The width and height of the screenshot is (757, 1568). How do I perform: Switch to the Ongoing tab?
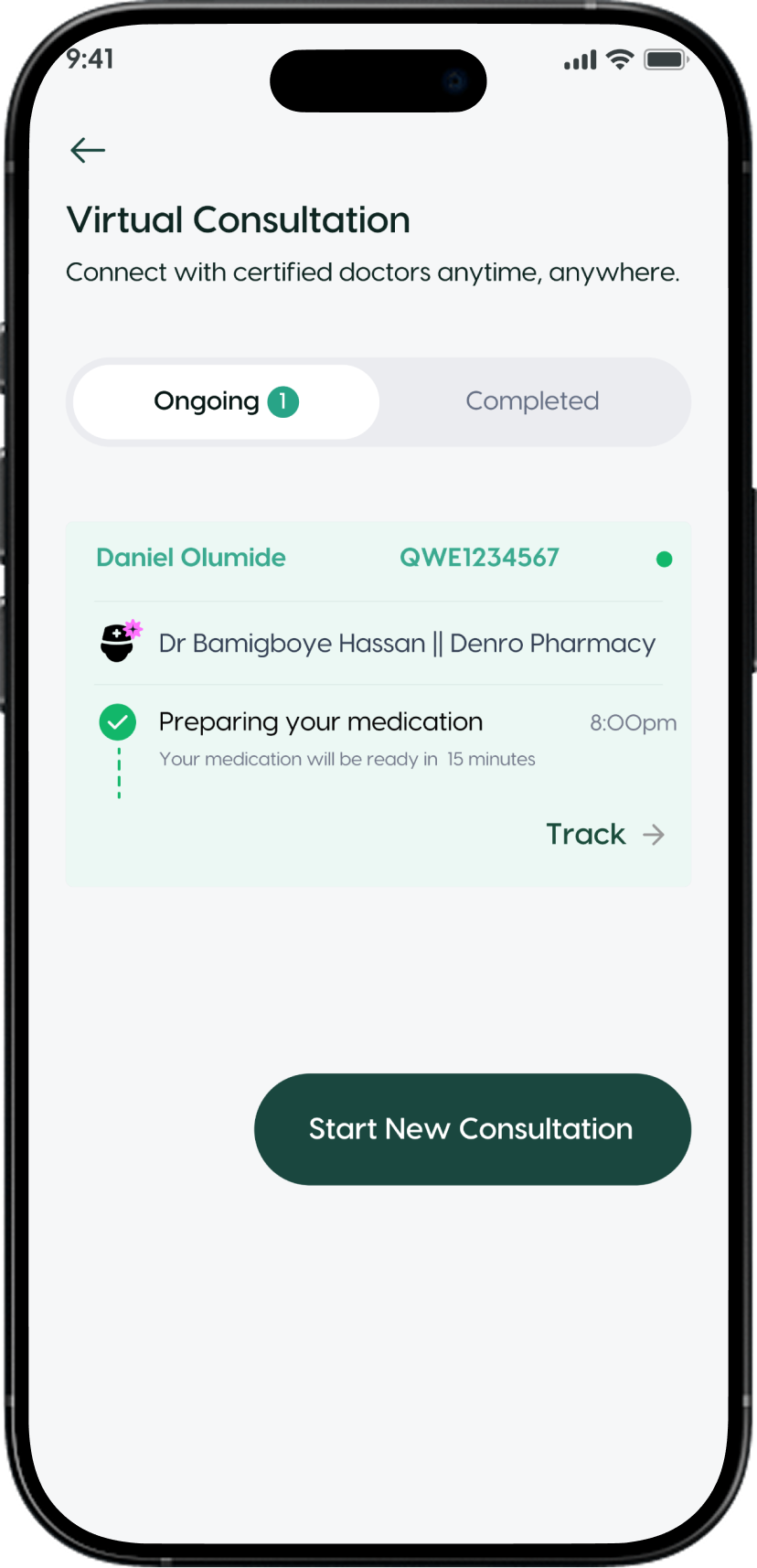click(x=225, y=401)
